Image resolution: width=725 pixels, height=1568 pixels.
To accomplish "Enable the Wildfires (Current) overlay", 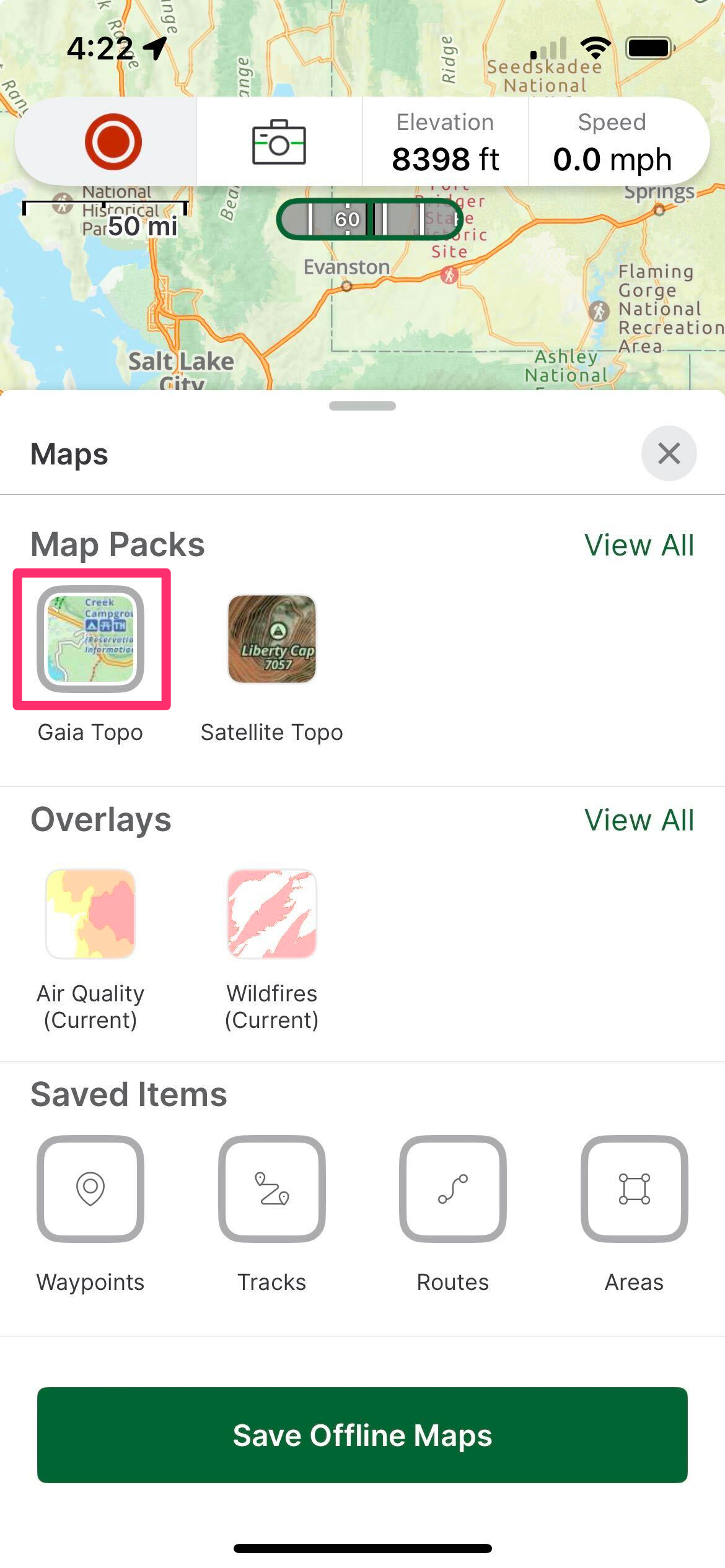I will (x=272, y=914).
